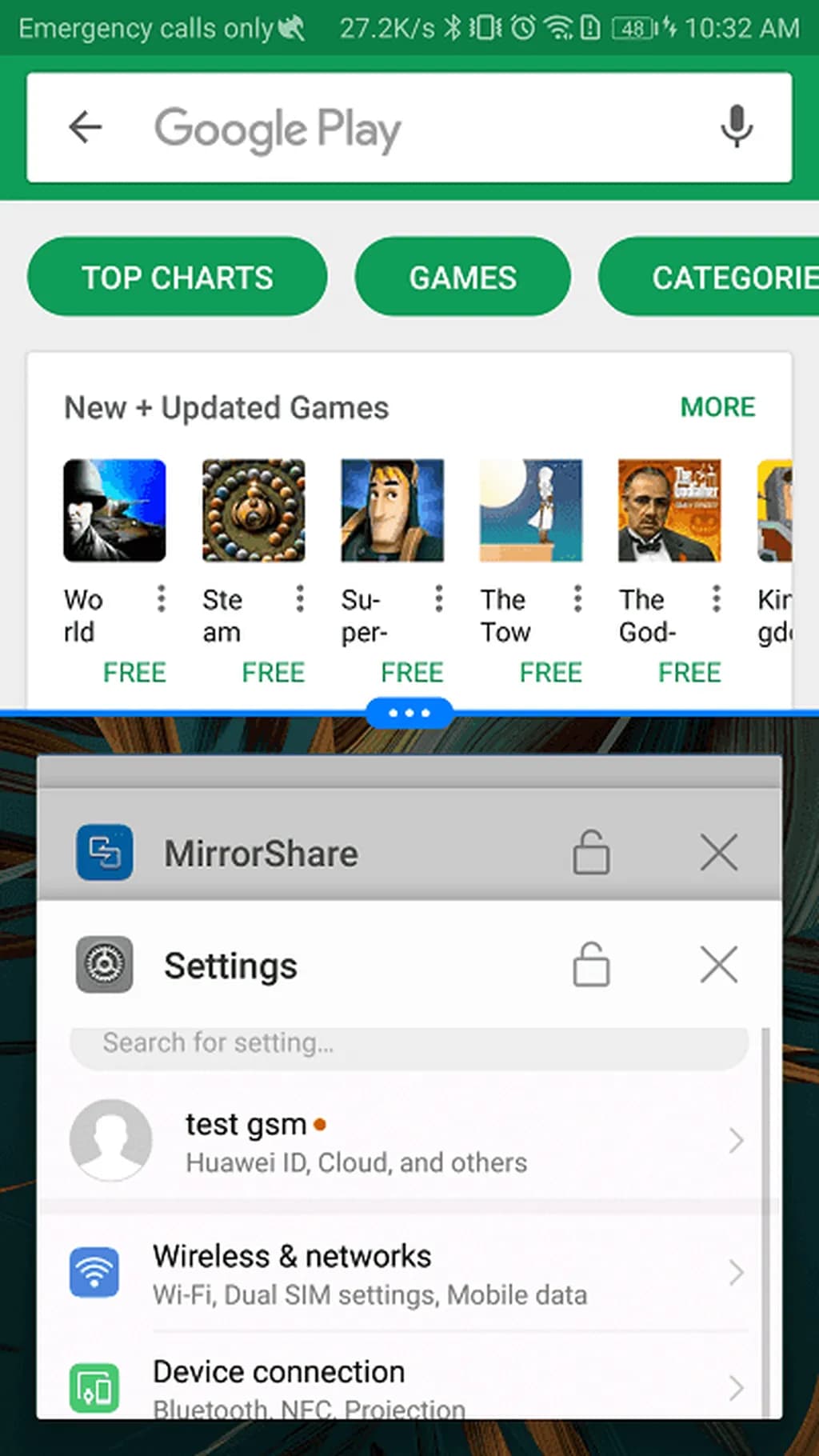Image resolution: width=819 pixels, height=1456 pixels.
Task: Close the Settings recent app card
Action: 718,965
